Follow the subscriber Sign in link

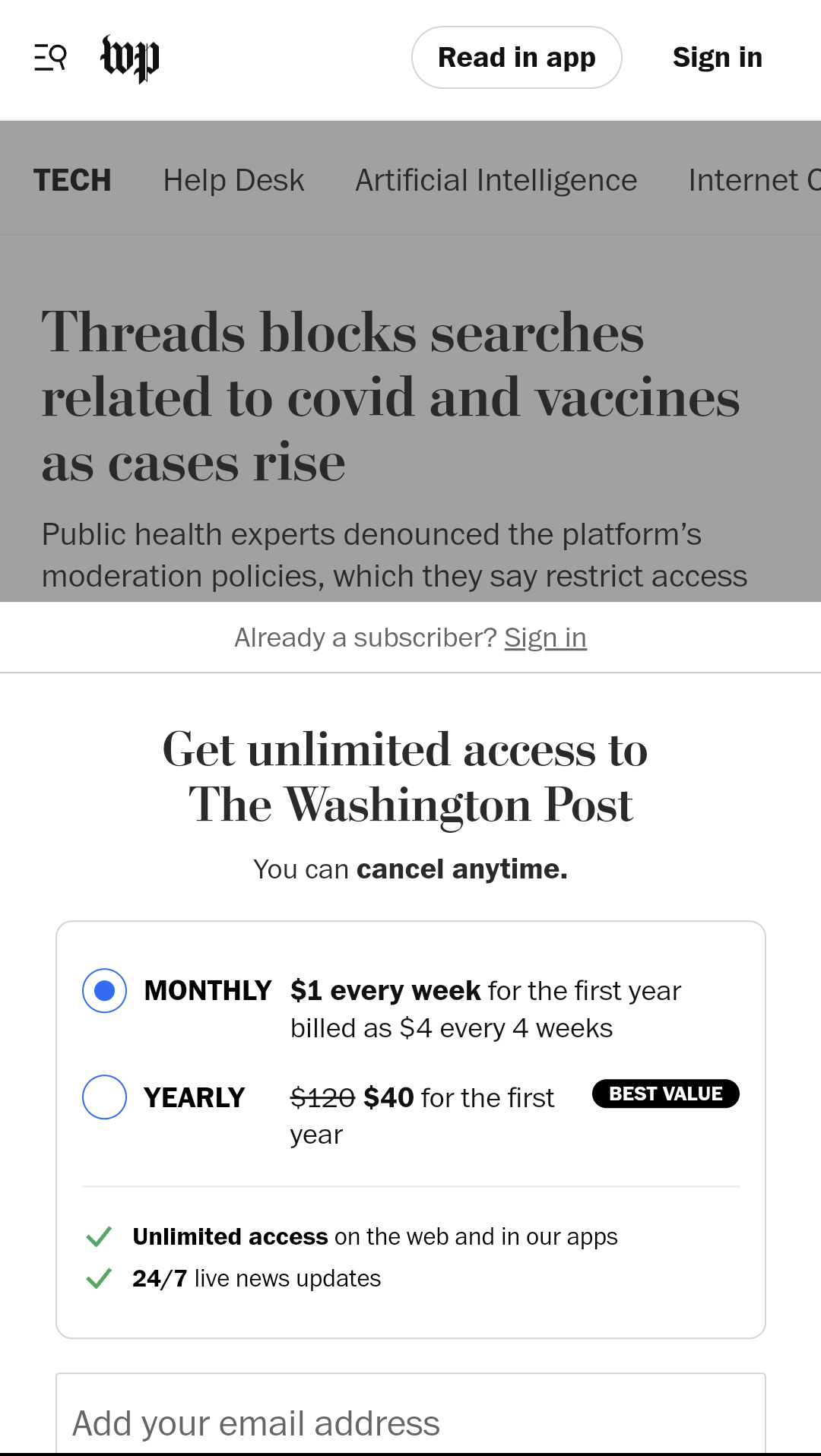tap(545, 638)
